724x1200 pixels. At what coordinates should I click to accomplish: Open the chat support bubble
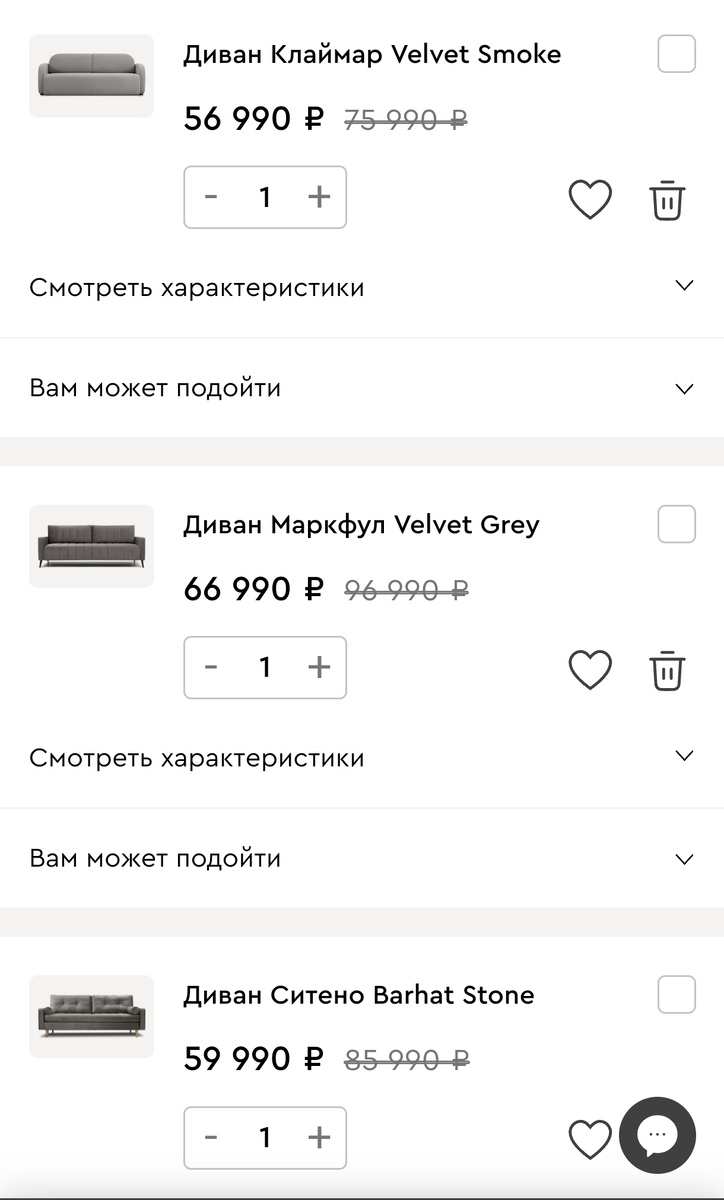[657, 1134]
